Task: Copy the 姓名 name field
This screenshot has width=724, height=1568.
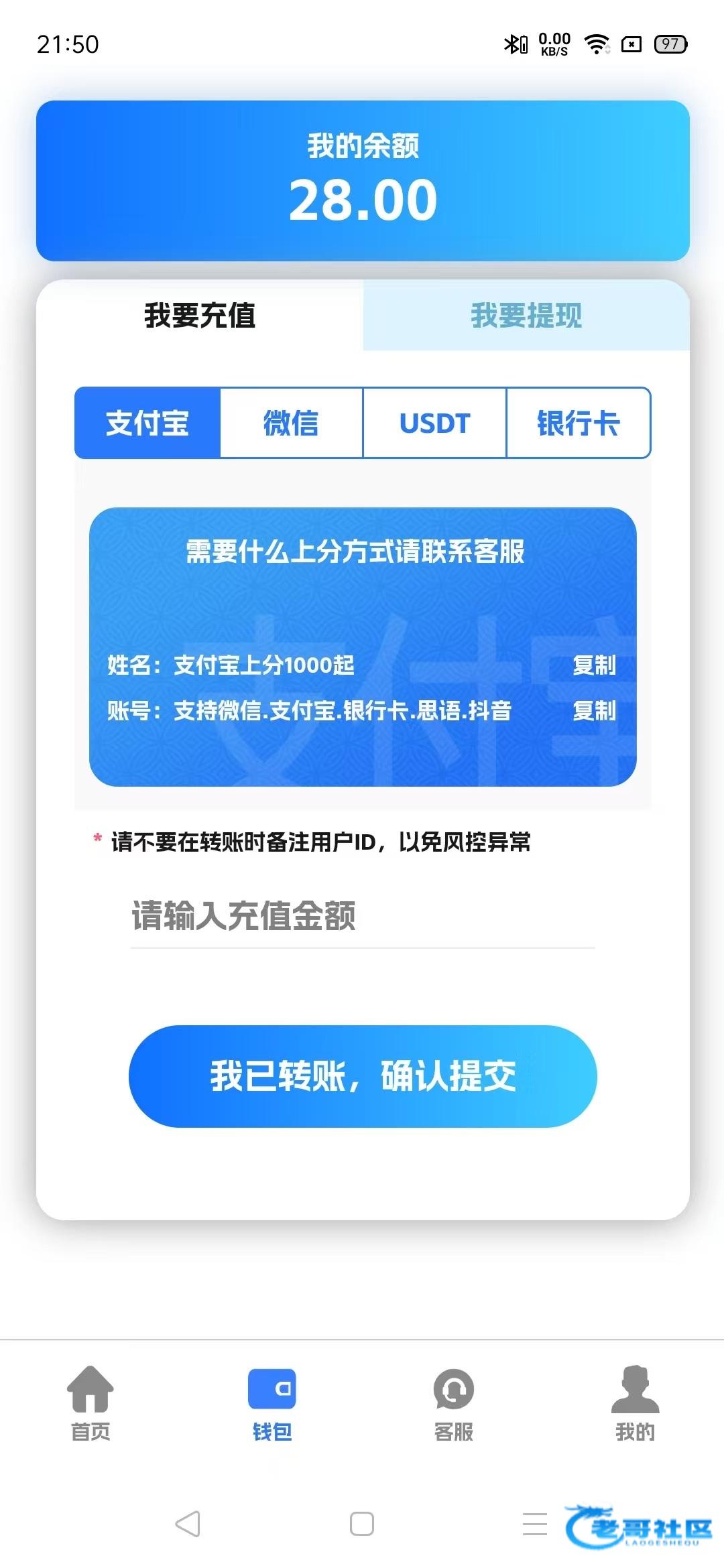Action: point(594,665)
